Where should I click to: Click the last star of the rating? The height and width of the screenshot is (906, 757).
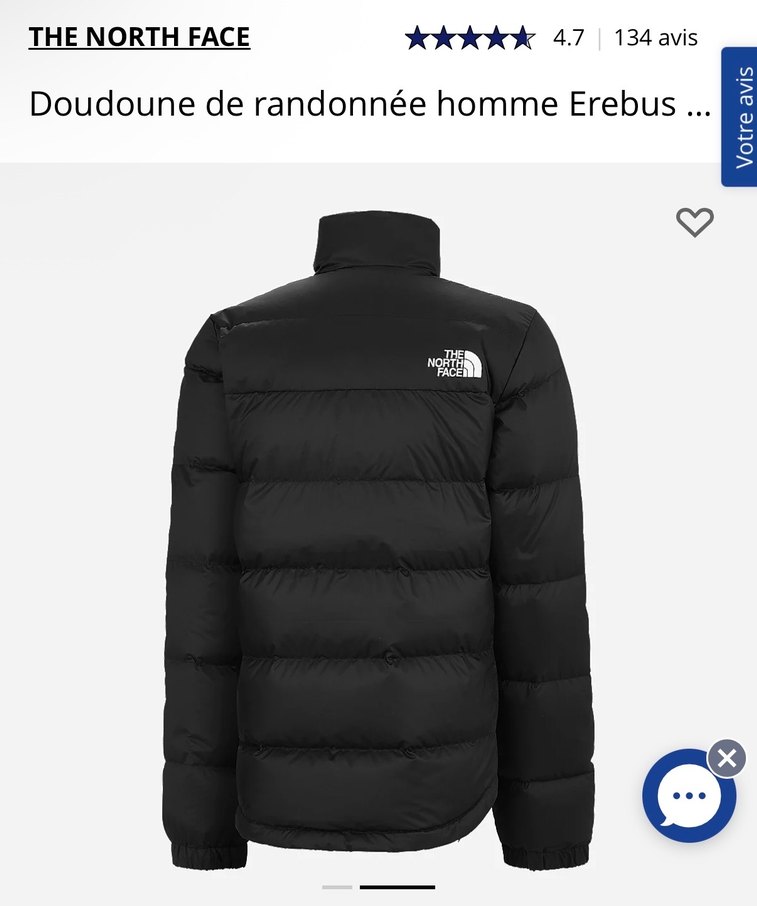coord(523,38)
